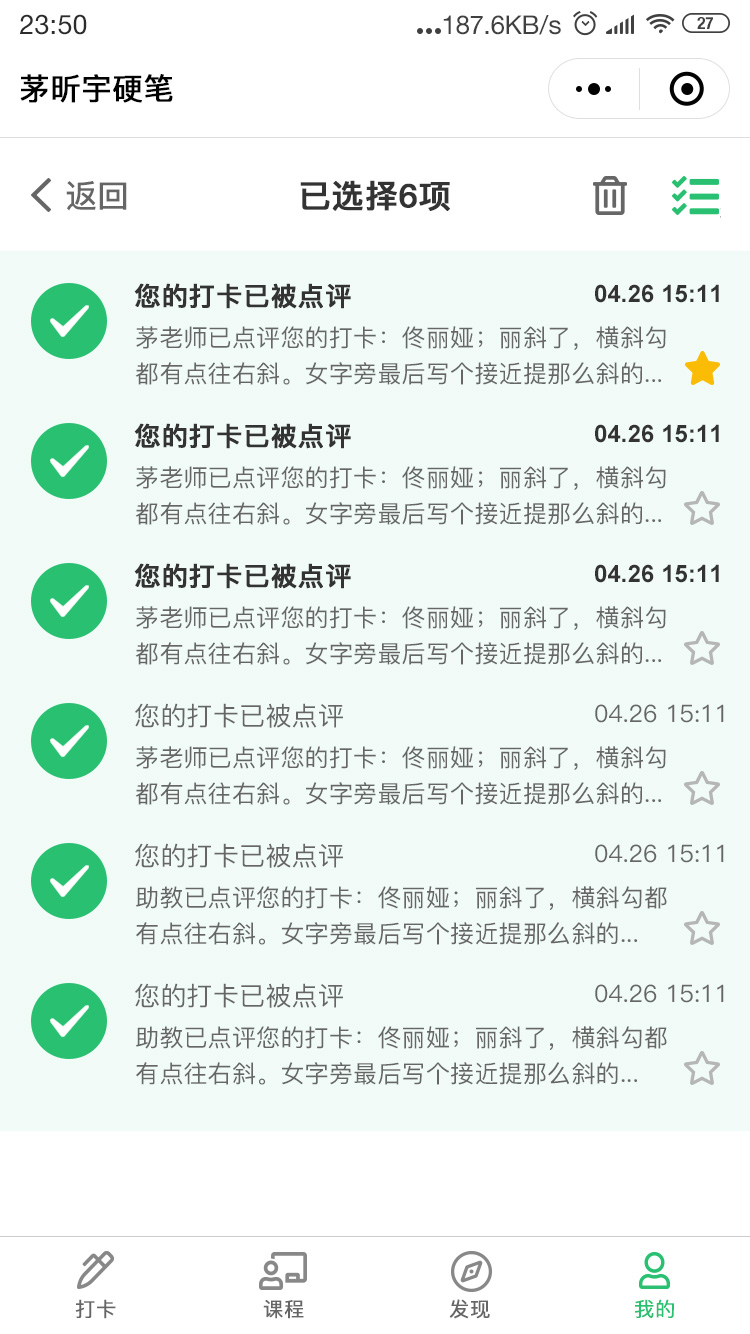Go to the 我的 tab
The image size is (750, 1334).
tap(655, 1285)
